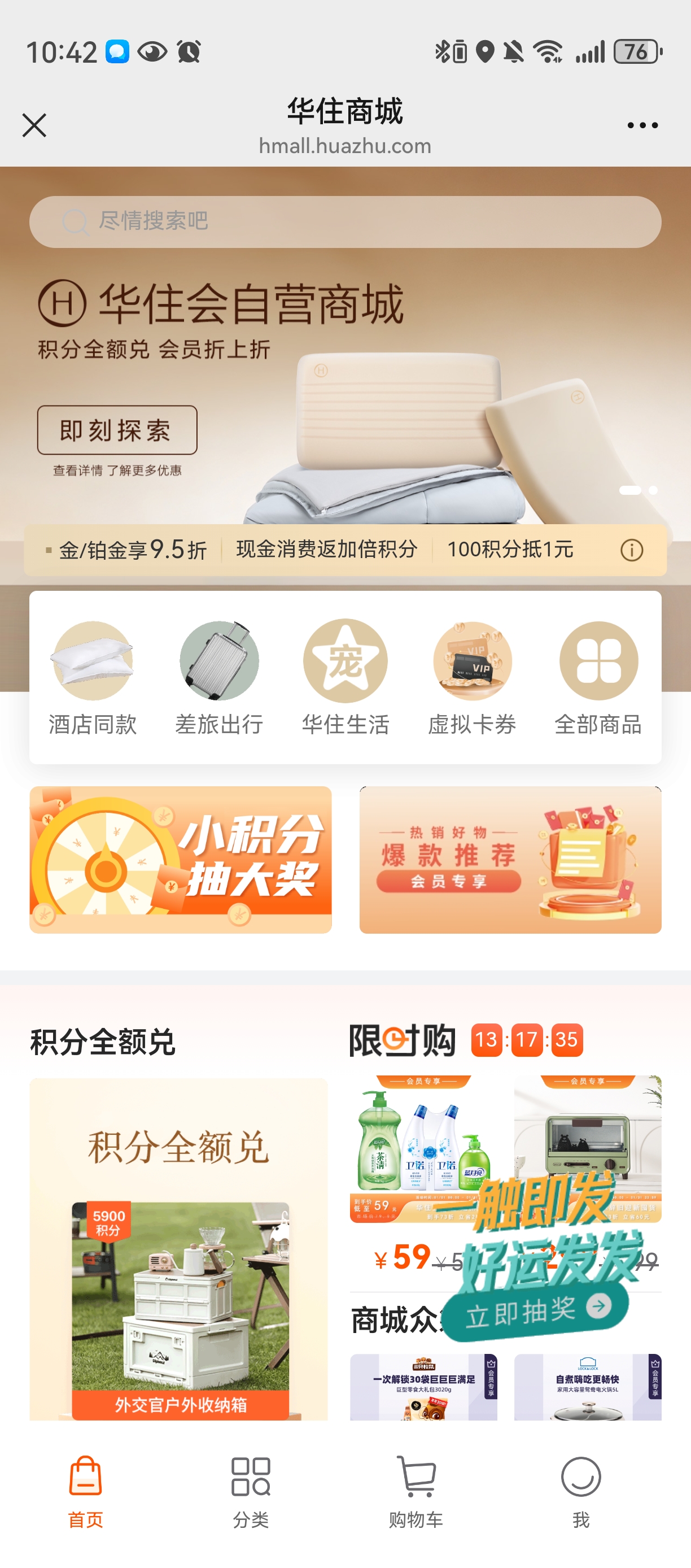Tap the floating 立即抽奖 button
The width and height of the screenshot is (691, 1568).
(x=535, y=1310)
